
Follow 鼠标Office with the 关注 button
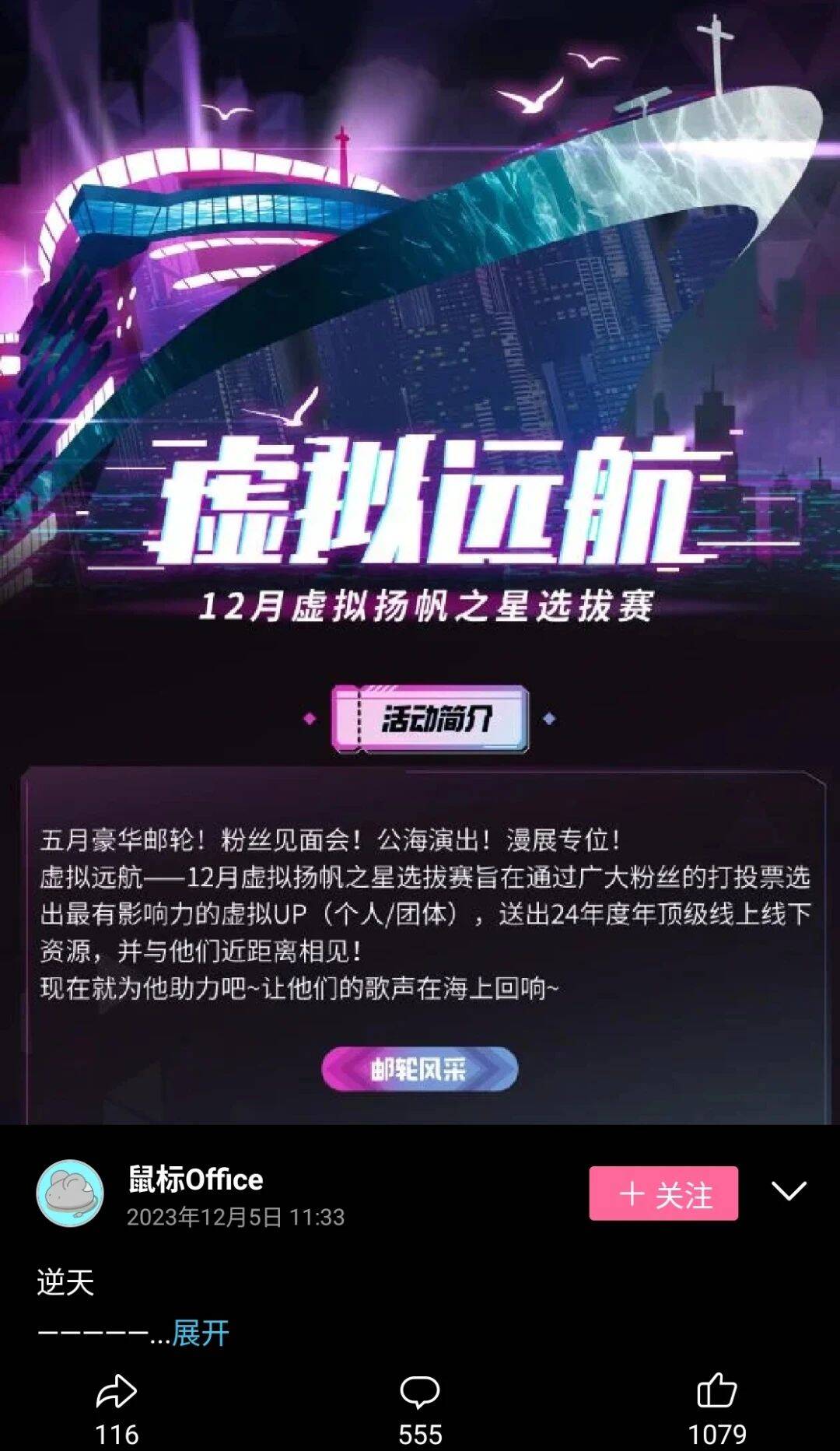point(663,1193)
